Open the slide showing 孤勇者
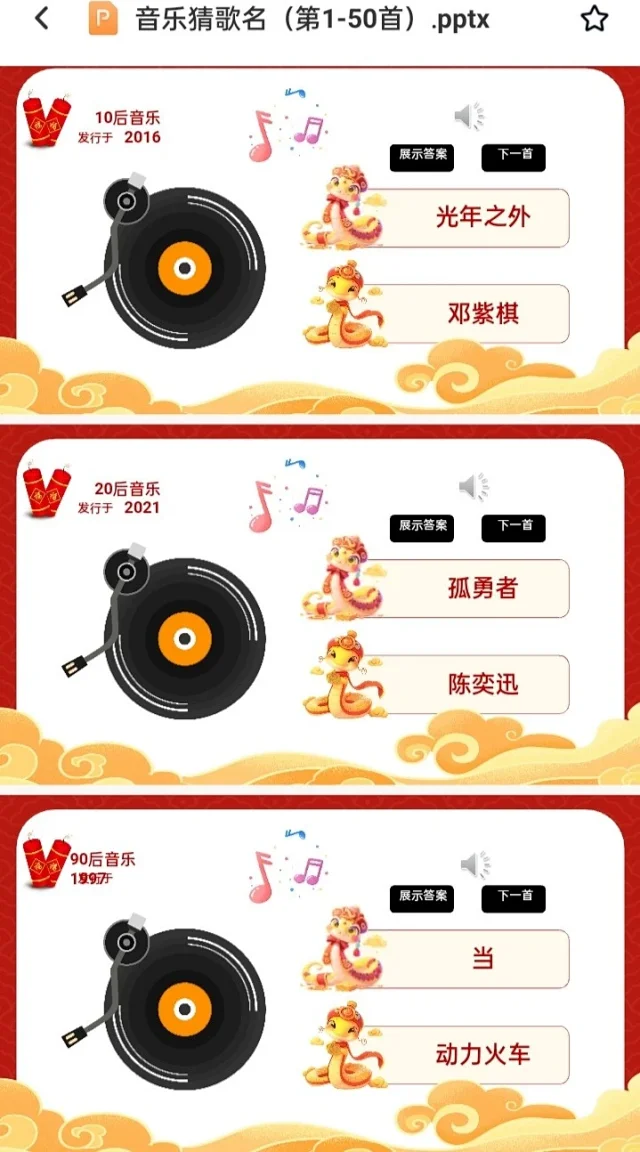The image size is (640, 1152). pyautogui.click(x=320, y=610)
